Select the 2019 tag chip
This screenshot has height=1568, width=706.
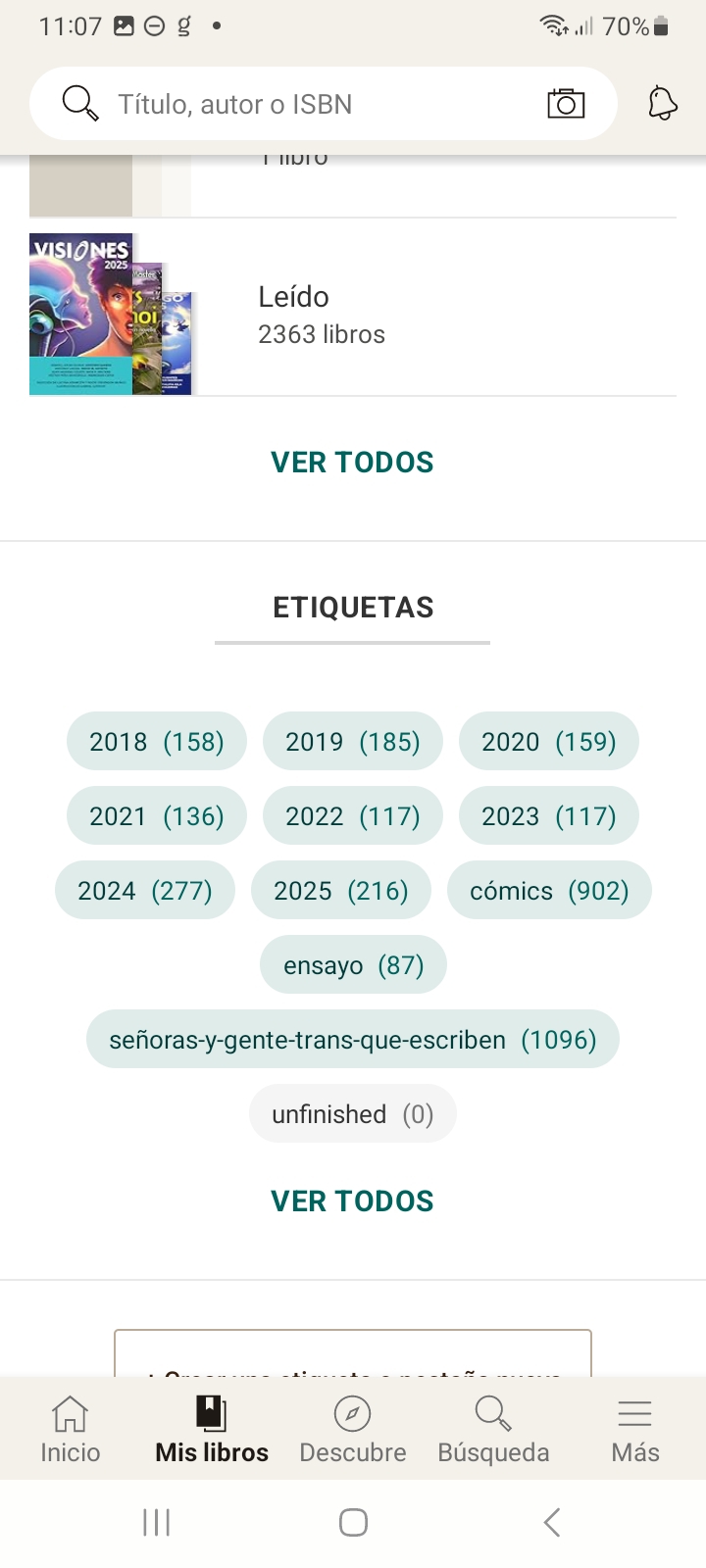(x=353, y=742)
